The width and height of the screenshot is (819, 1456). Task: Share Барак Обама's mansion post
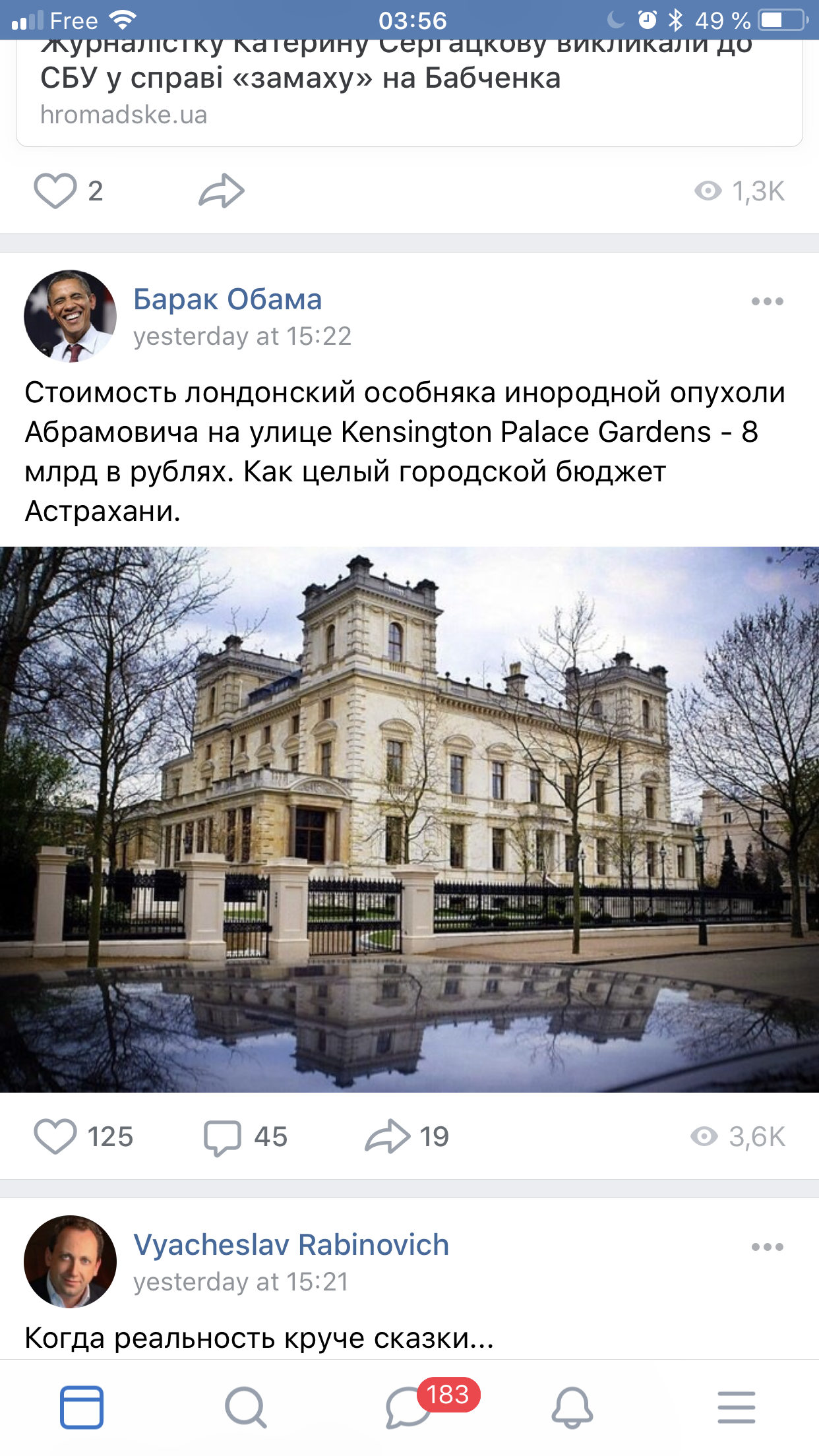[388, 1137]
